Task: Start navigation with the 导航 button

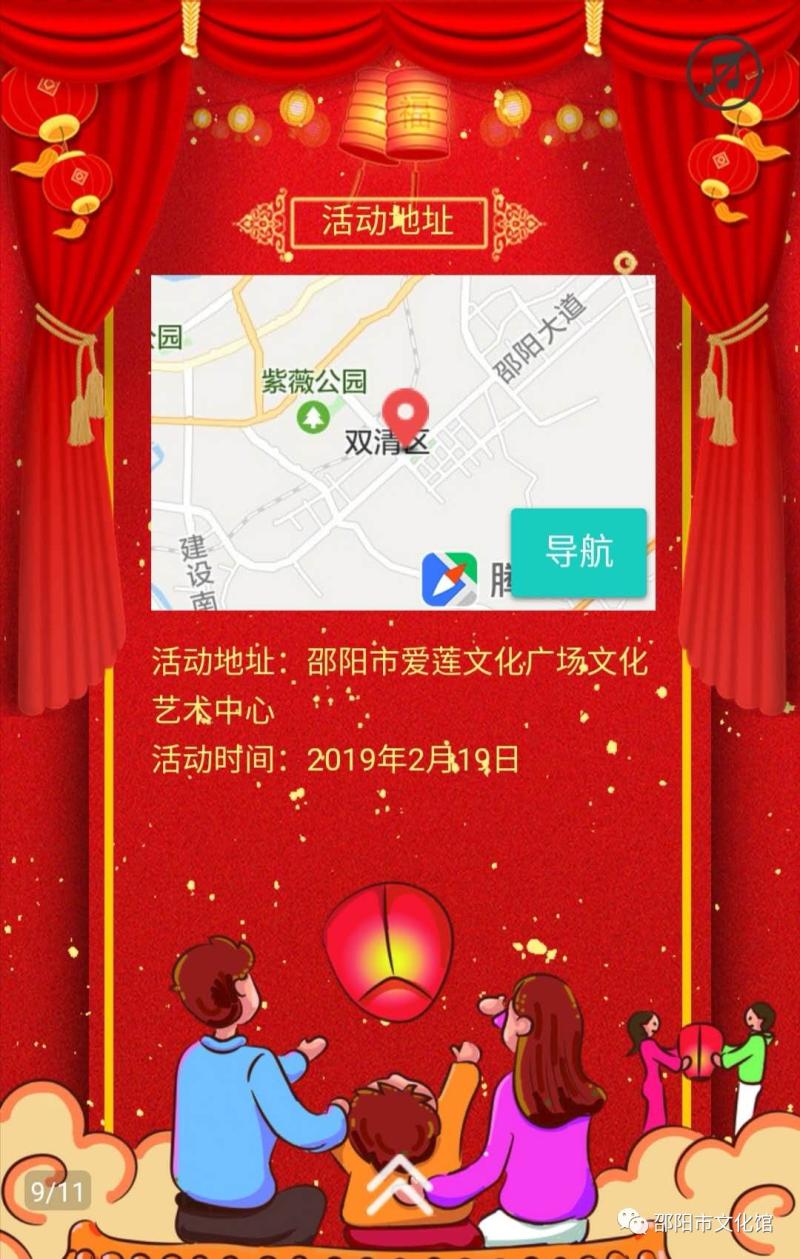Action: click(578, 552)
